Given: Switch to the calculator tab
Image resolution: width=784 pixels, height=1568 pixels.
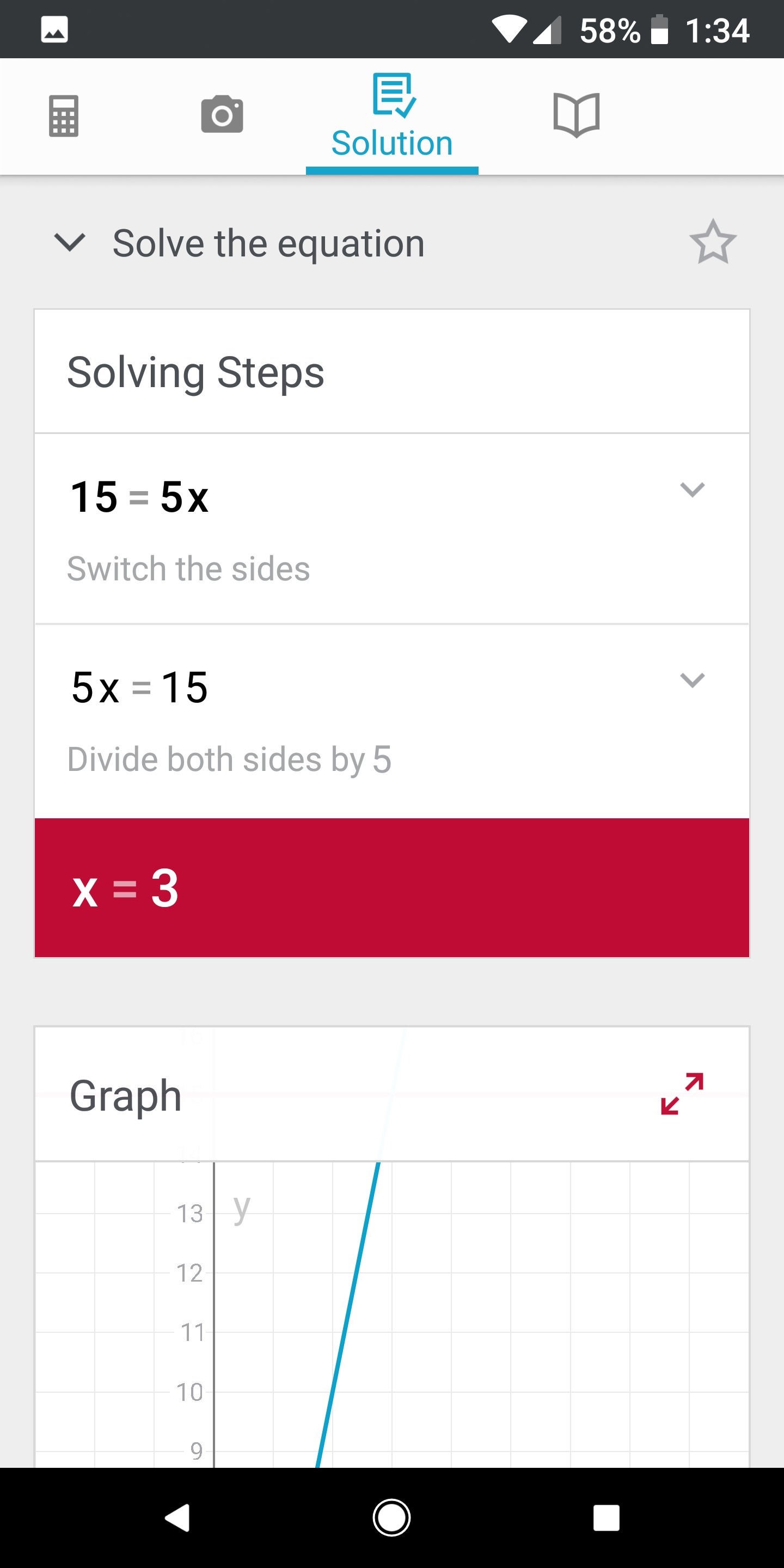Looking at the screenshot, I should pyautogui.click(x=63, y=115).
